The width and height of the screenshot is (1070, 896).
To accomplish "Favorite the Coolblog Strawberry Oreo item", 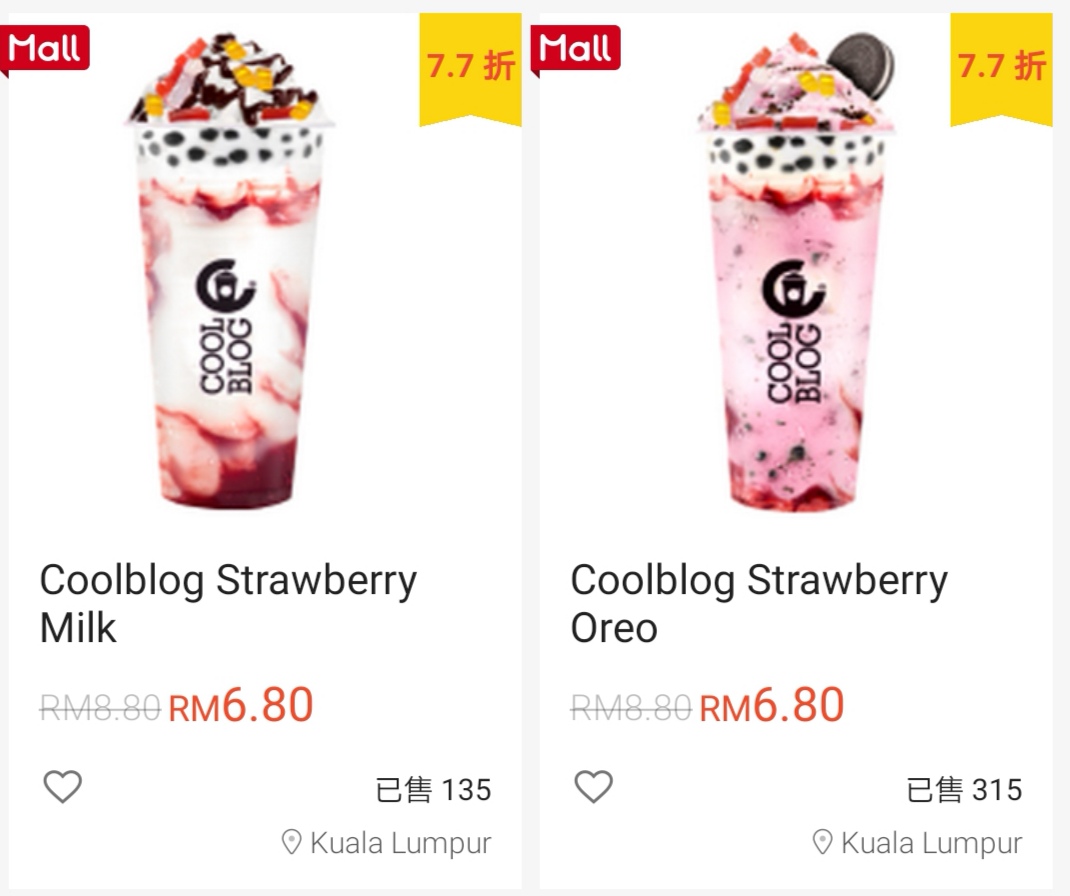I will 594,788.
